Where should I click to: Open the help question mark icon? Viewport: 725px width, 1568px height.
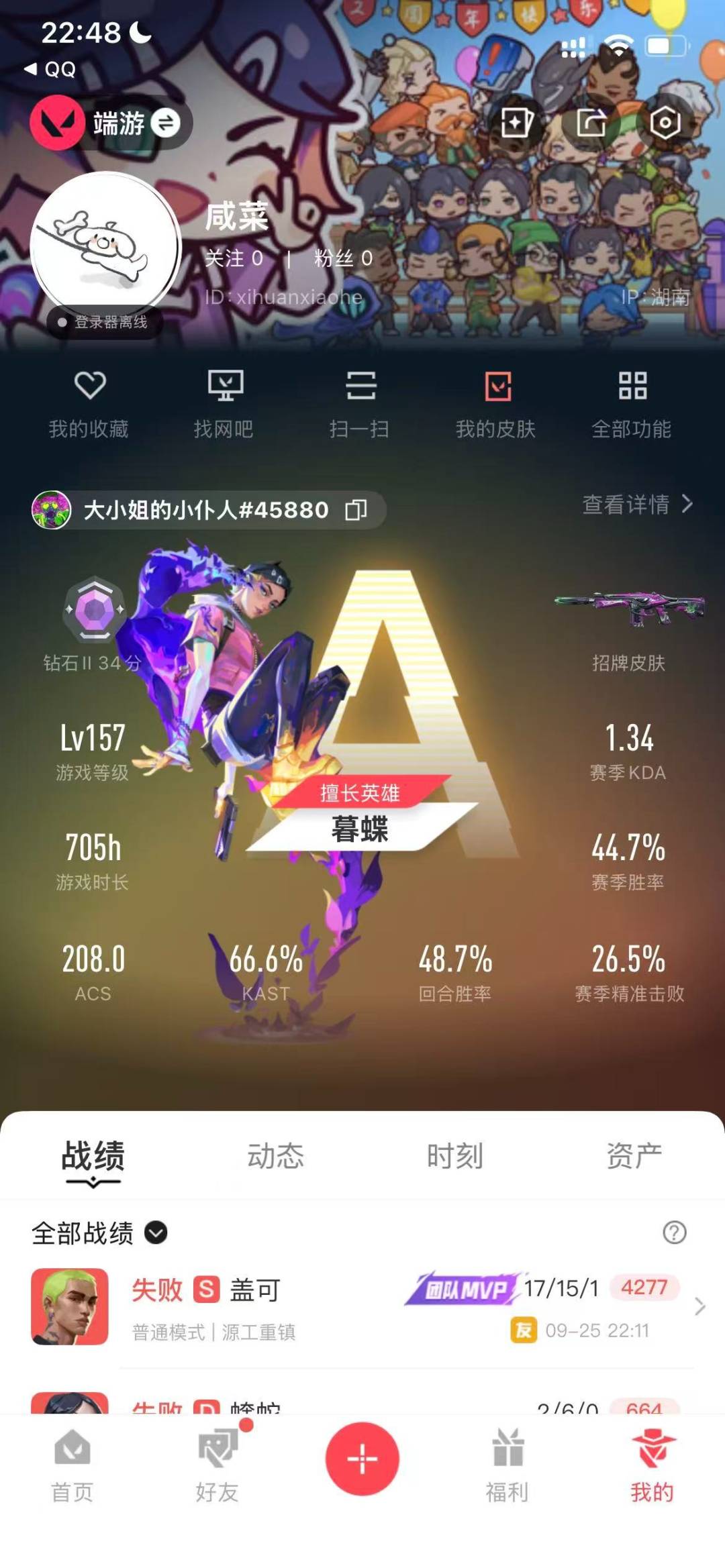674,1233
